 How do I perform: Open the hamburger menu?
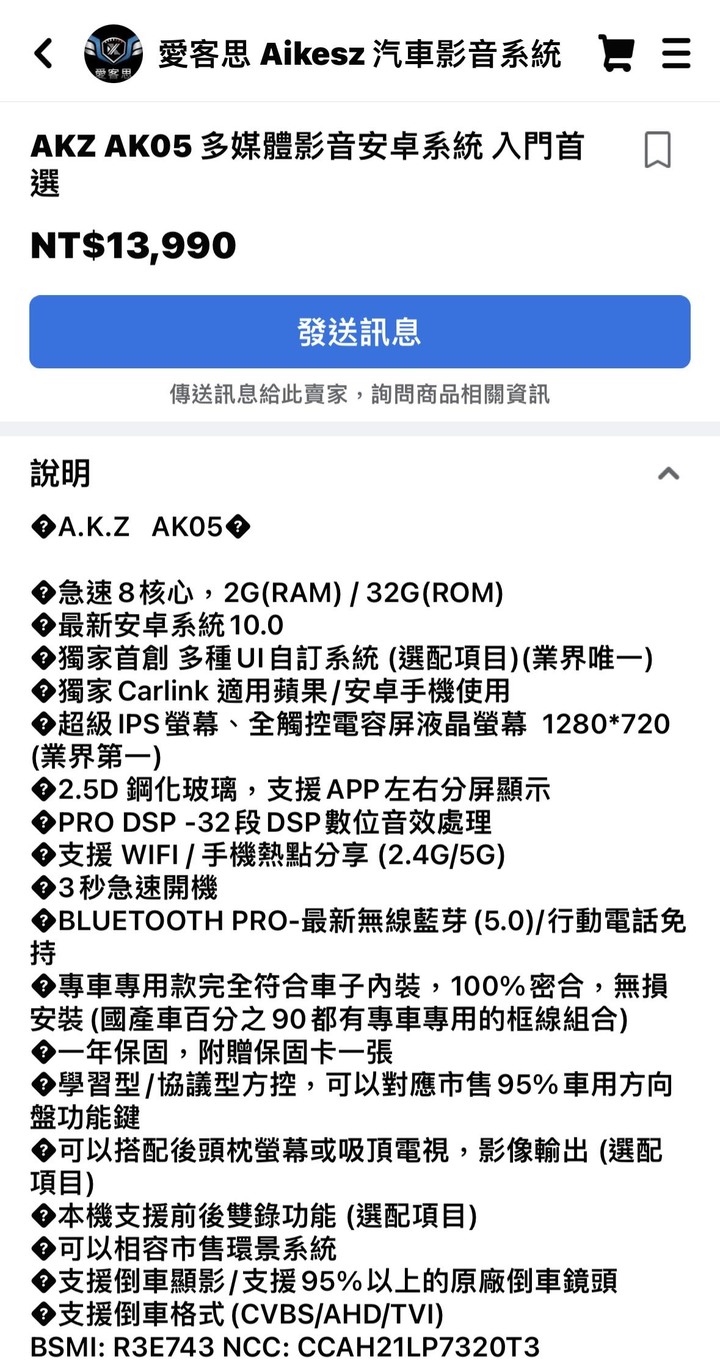point(676,53)
